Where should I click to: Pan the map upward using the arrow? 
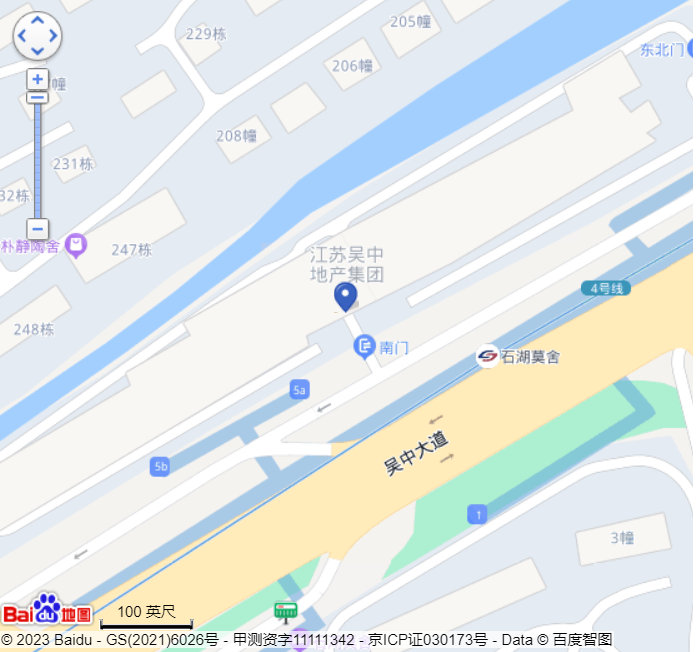coord(37,20)
